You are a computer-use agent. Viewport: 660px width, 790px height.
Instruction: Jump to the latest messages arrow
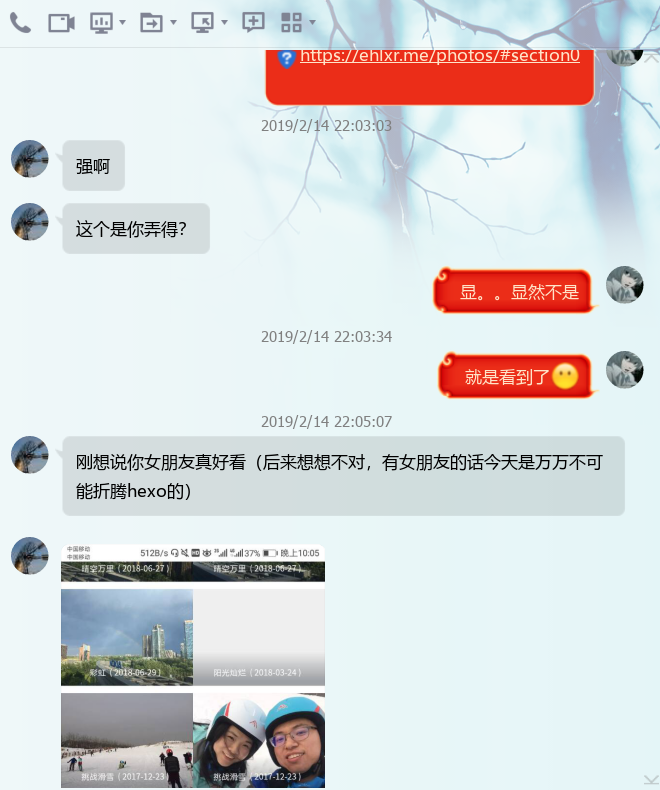pyautogui.click(x=650, y=779)
